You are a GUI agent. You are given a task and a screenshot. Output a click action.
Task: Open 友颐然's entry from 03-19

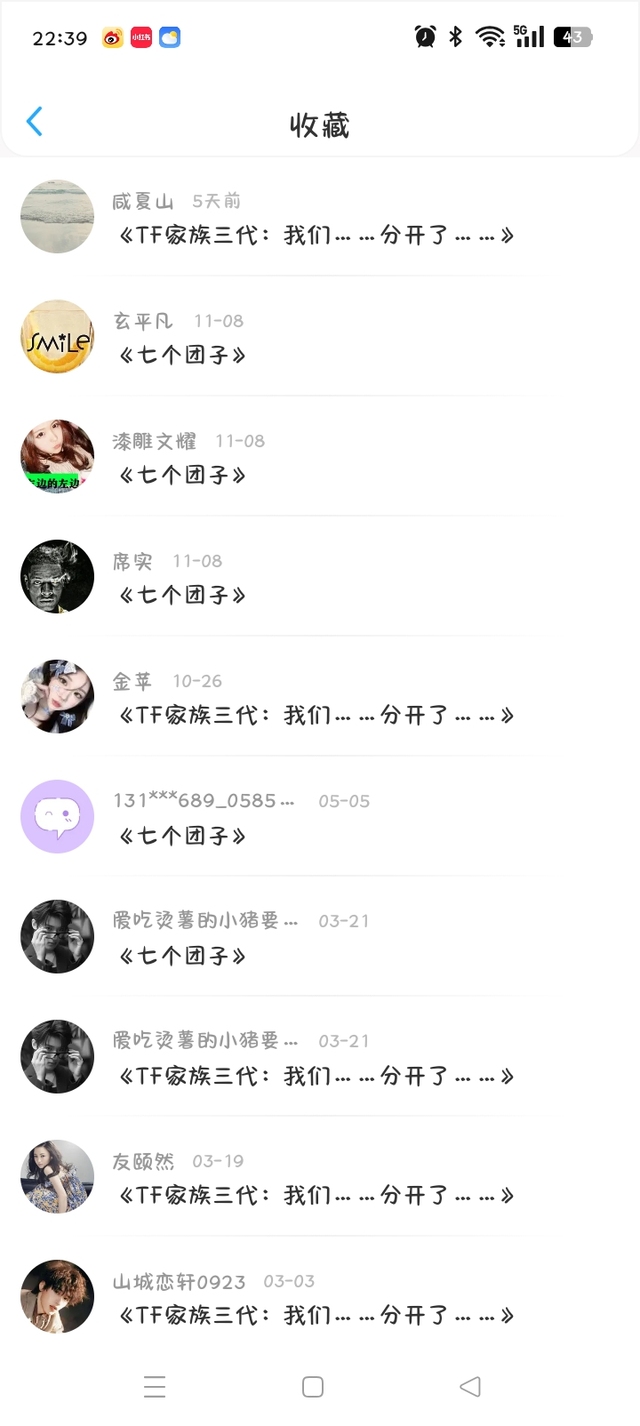click(x=315, y=1195)
